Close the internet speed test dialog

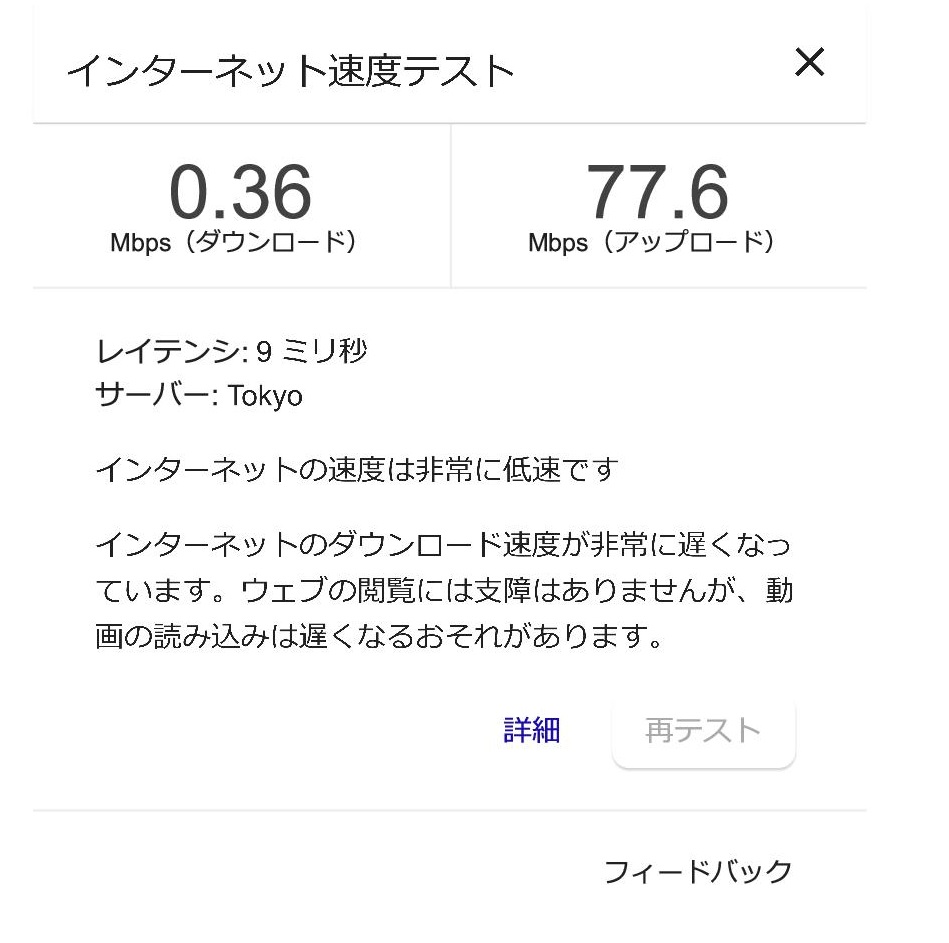click(809, 63)
